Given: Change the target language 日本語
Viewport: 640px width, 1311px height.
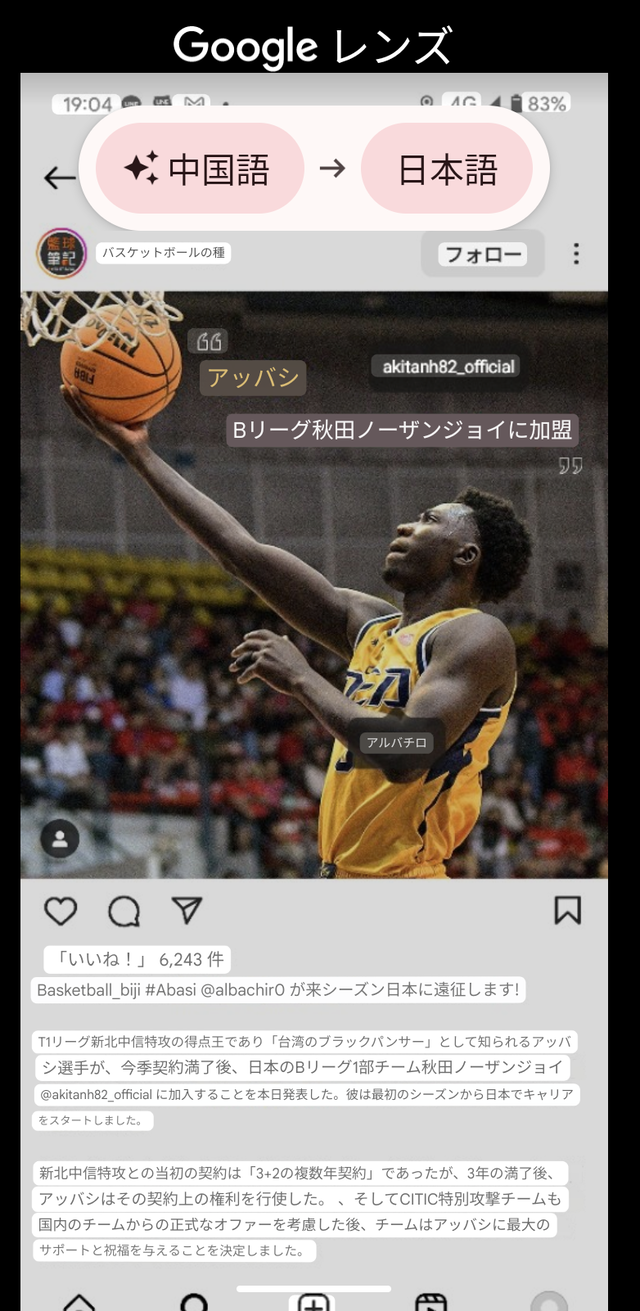Looking at the screenshot, I should point(447,169).
